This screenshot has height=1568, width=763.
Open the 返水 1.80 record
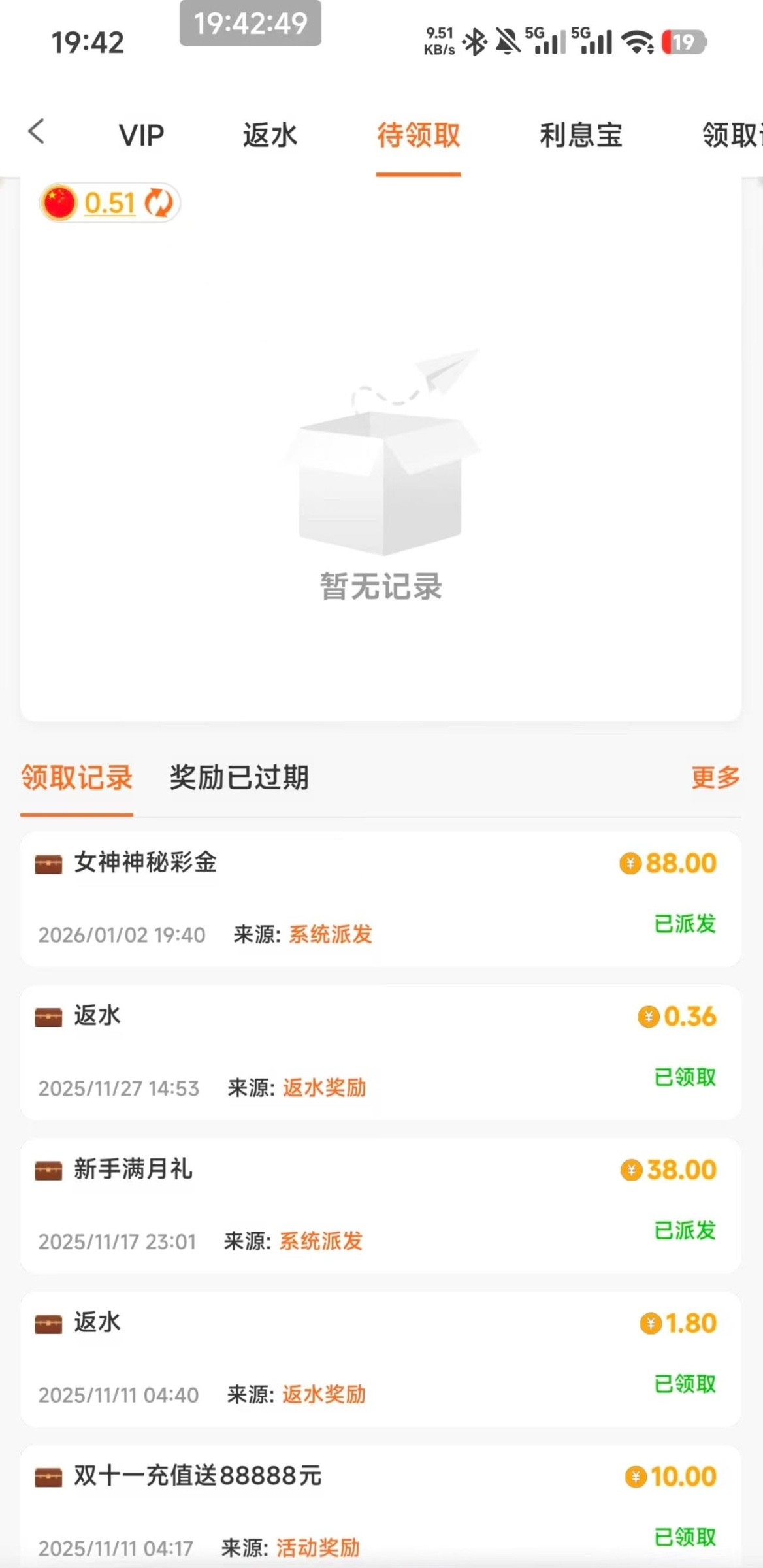tap(380, 1359)
